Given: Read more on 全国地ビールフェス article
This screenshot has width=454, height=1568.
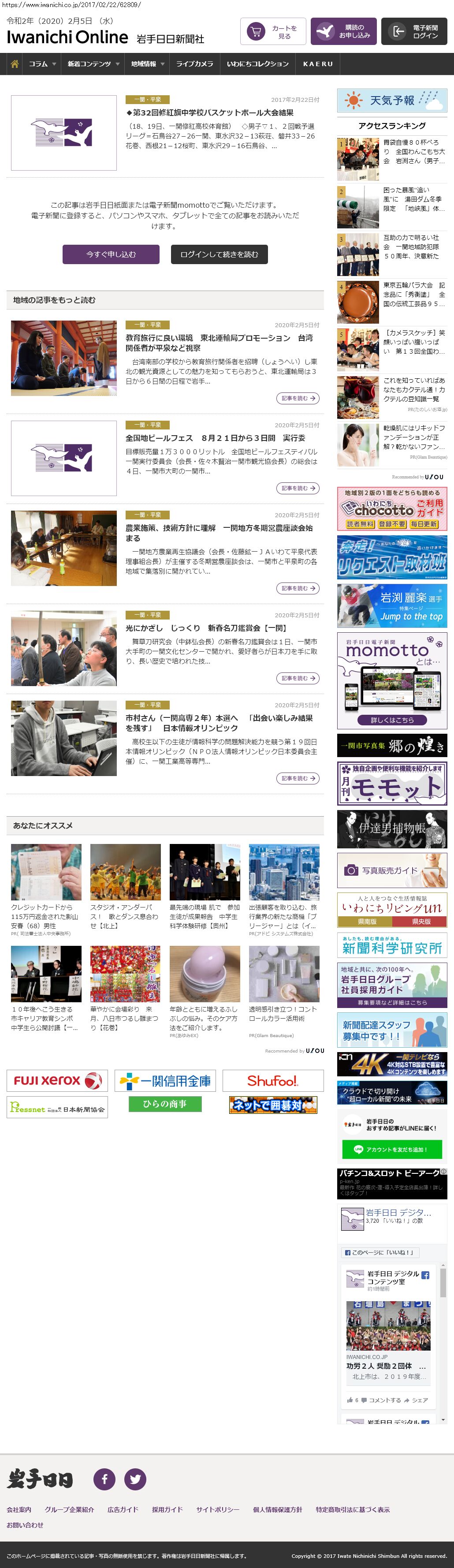Looking at the screenshot, I should [298, 488].
